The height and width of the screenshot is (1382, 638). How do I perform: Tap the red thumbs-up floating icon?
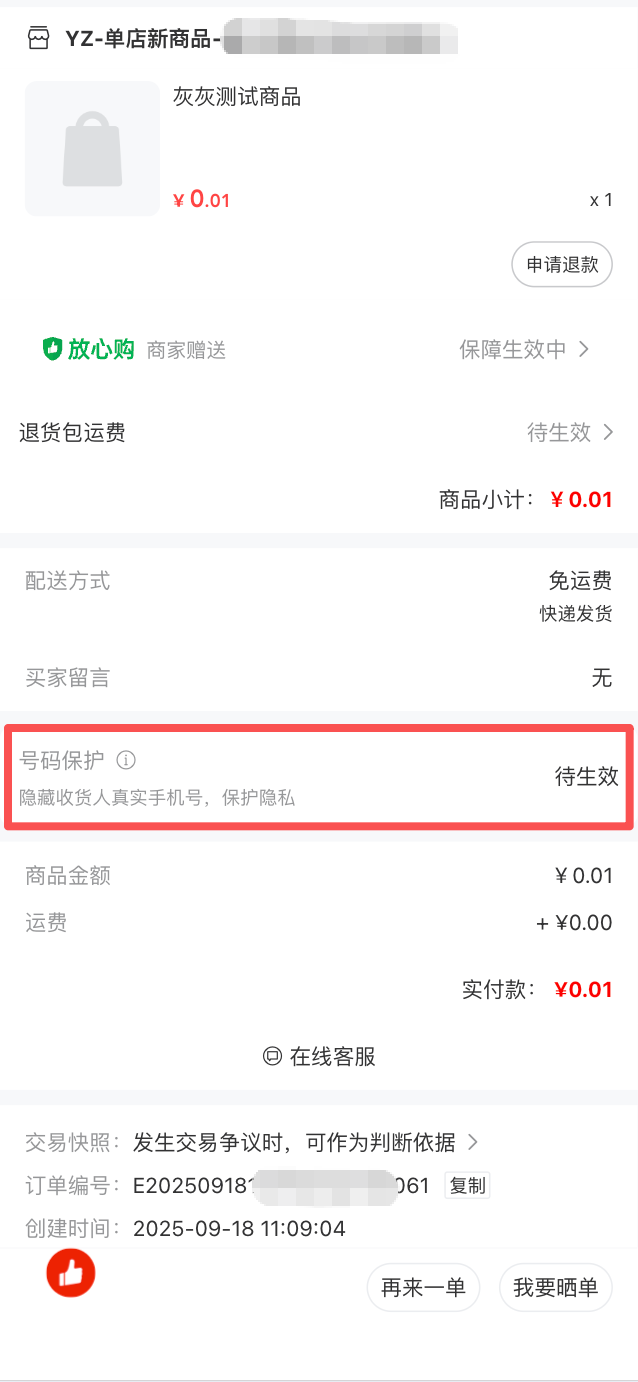(71, 1273)
